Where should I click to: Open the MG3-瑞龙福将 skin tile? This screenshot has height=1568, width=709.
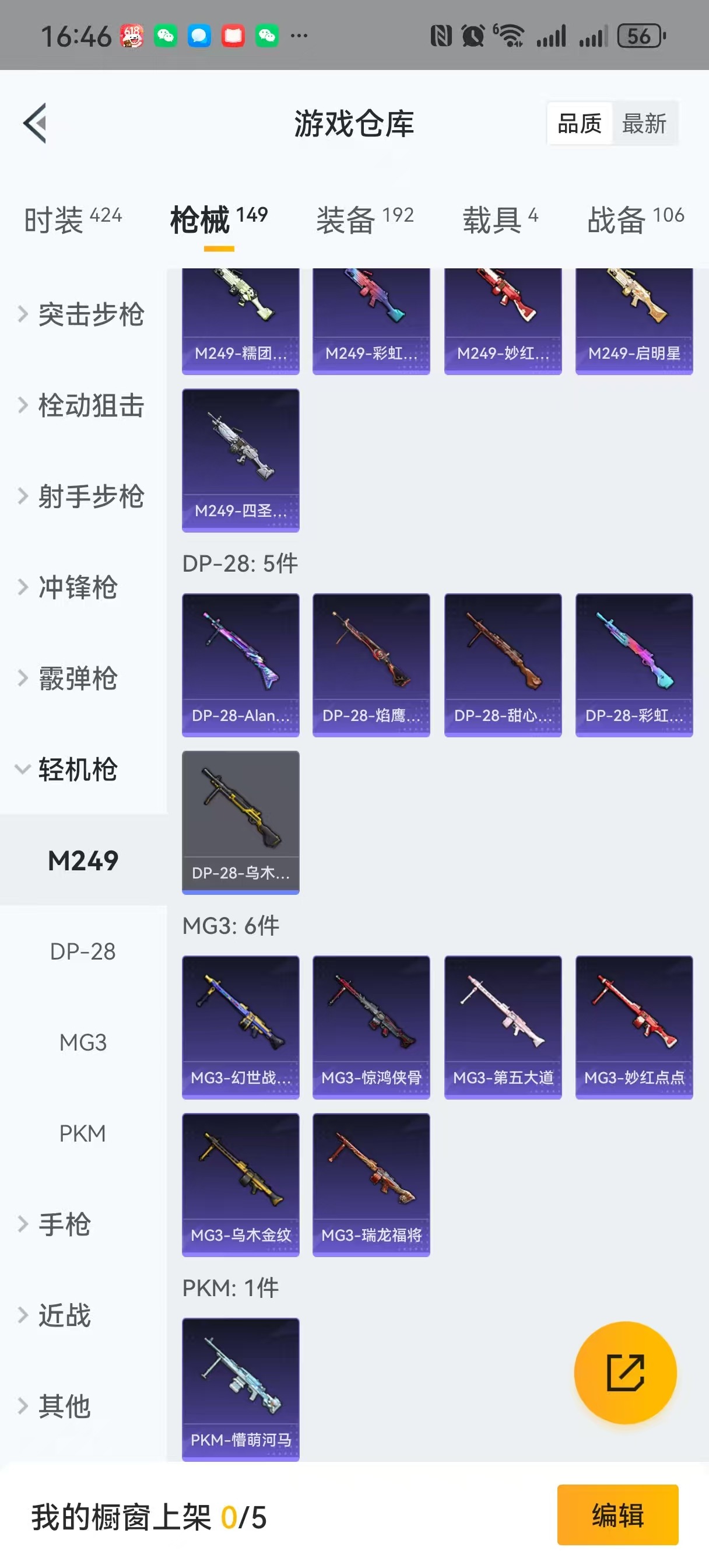click(x=371, y=1185)
